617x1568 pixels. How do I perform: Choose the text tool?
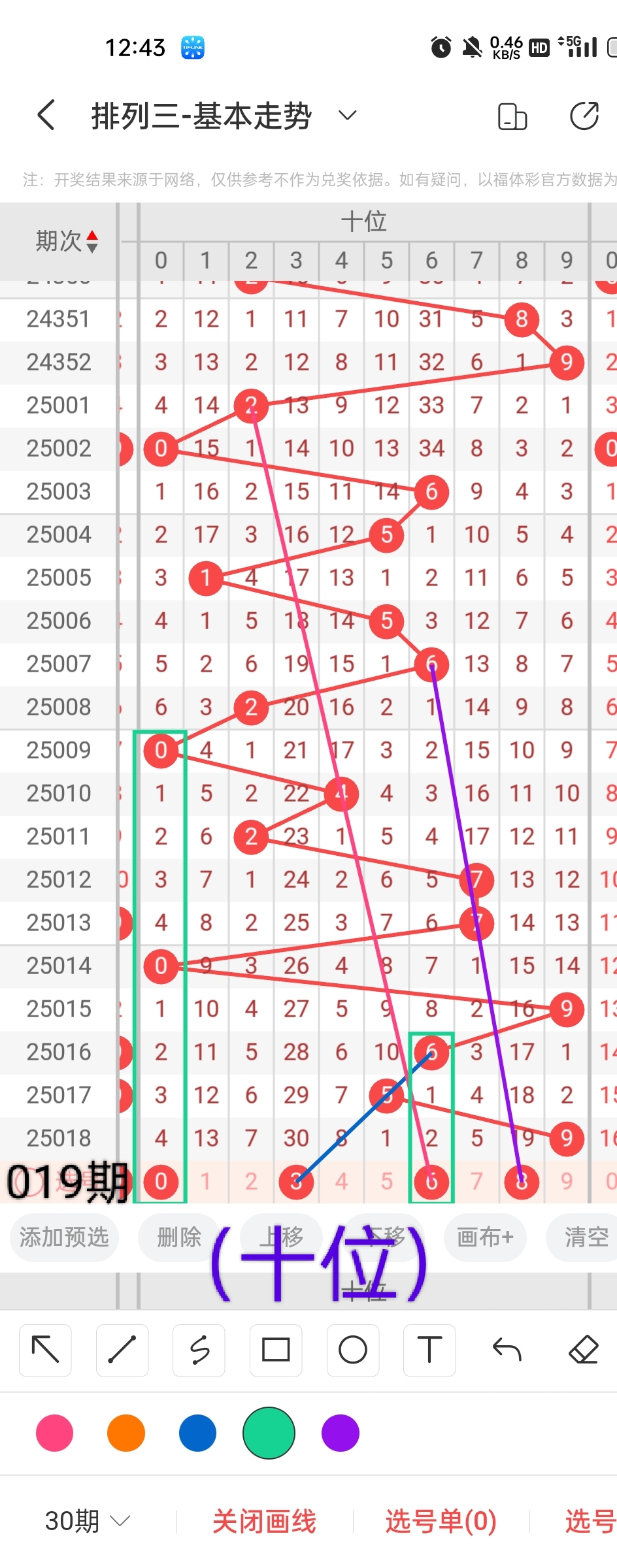(429, 1350)
